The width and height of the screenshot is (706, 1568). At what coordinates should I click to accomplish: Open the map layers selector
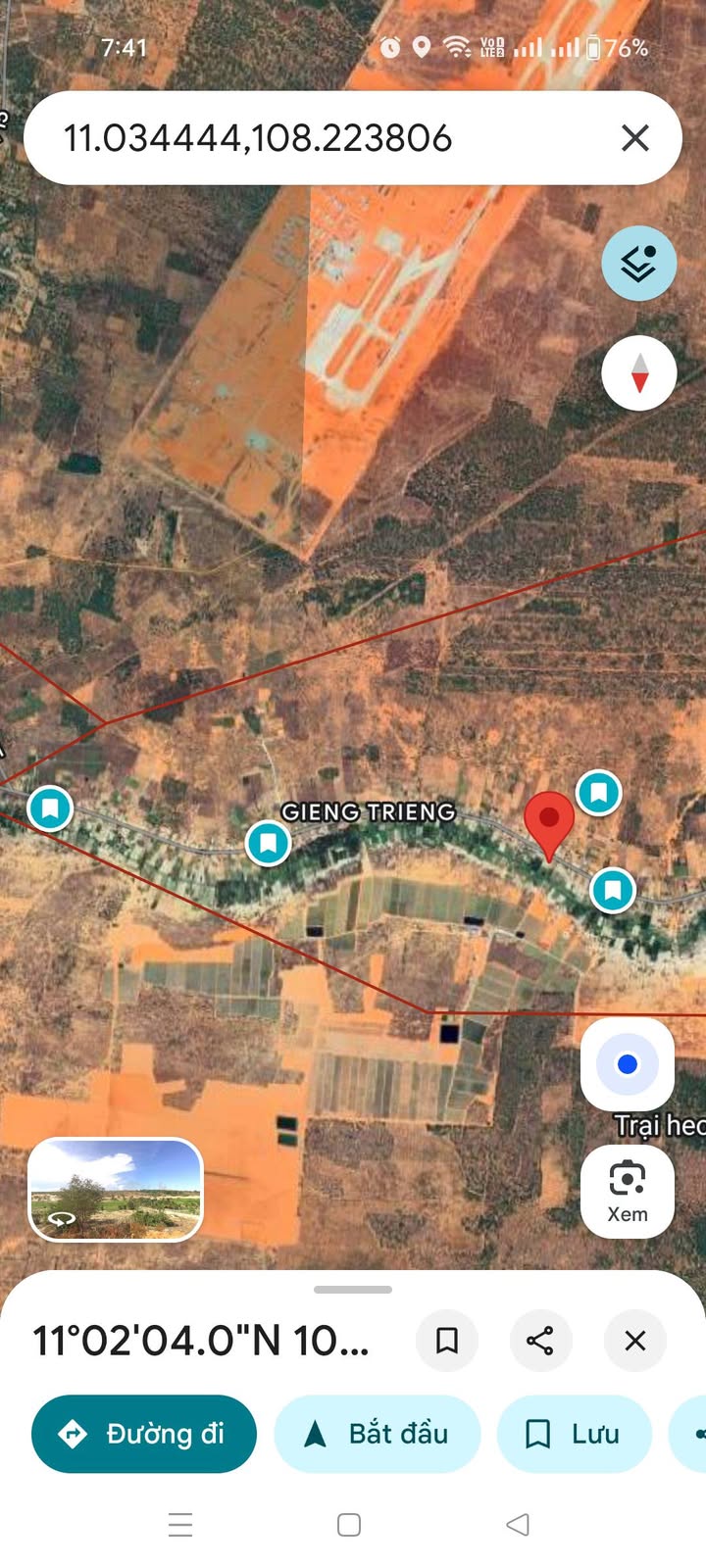tap(639, 264)
